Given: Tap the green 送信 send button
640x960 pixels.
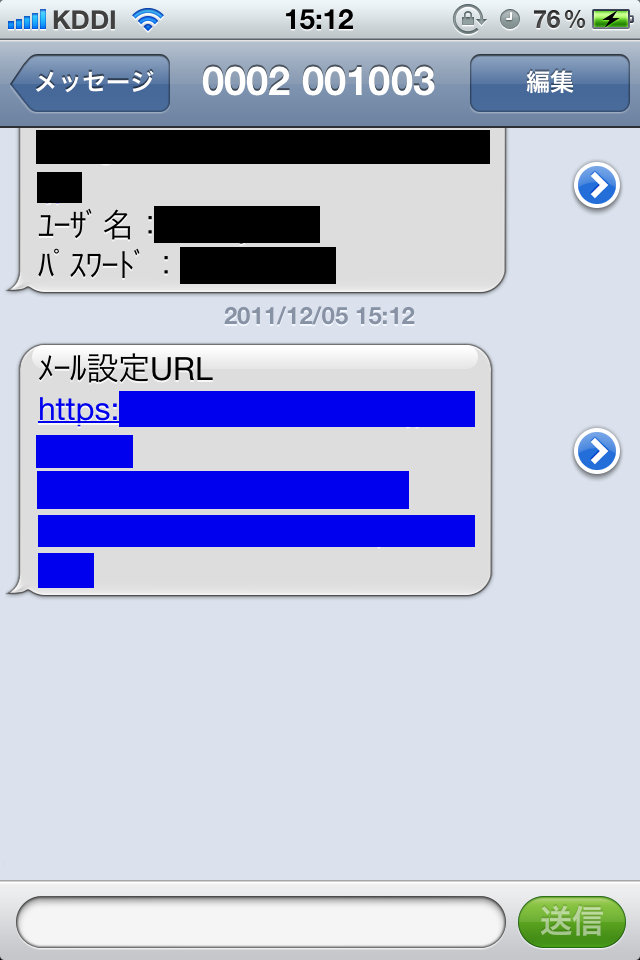Looking at the screenshot, I should pyautogui.click(x=571, y=921).
